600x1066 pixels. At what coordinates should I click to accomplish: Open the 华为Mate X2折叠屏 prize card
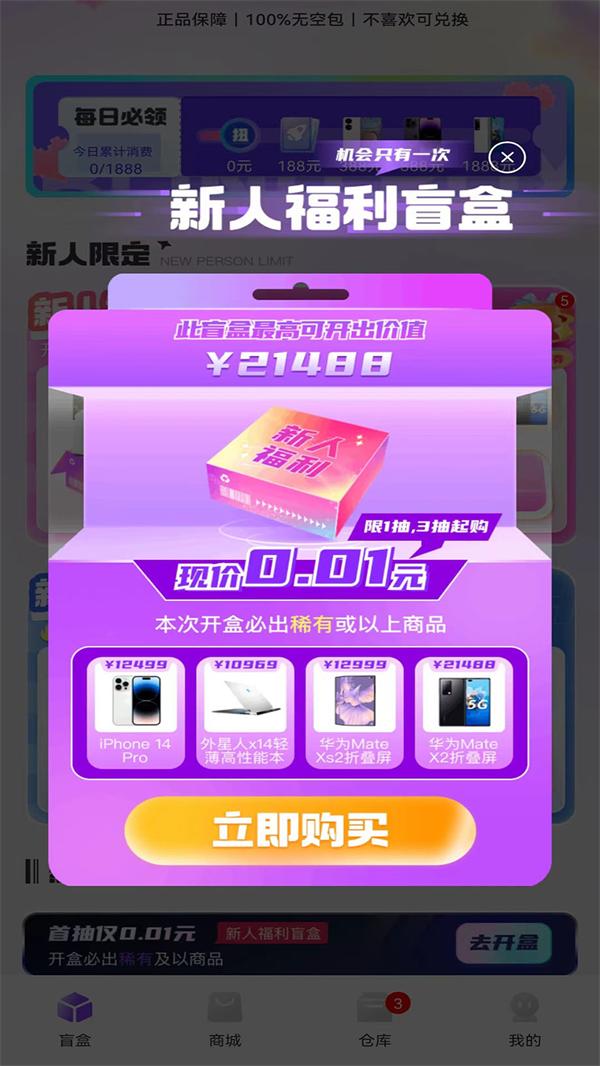[464, 712]
